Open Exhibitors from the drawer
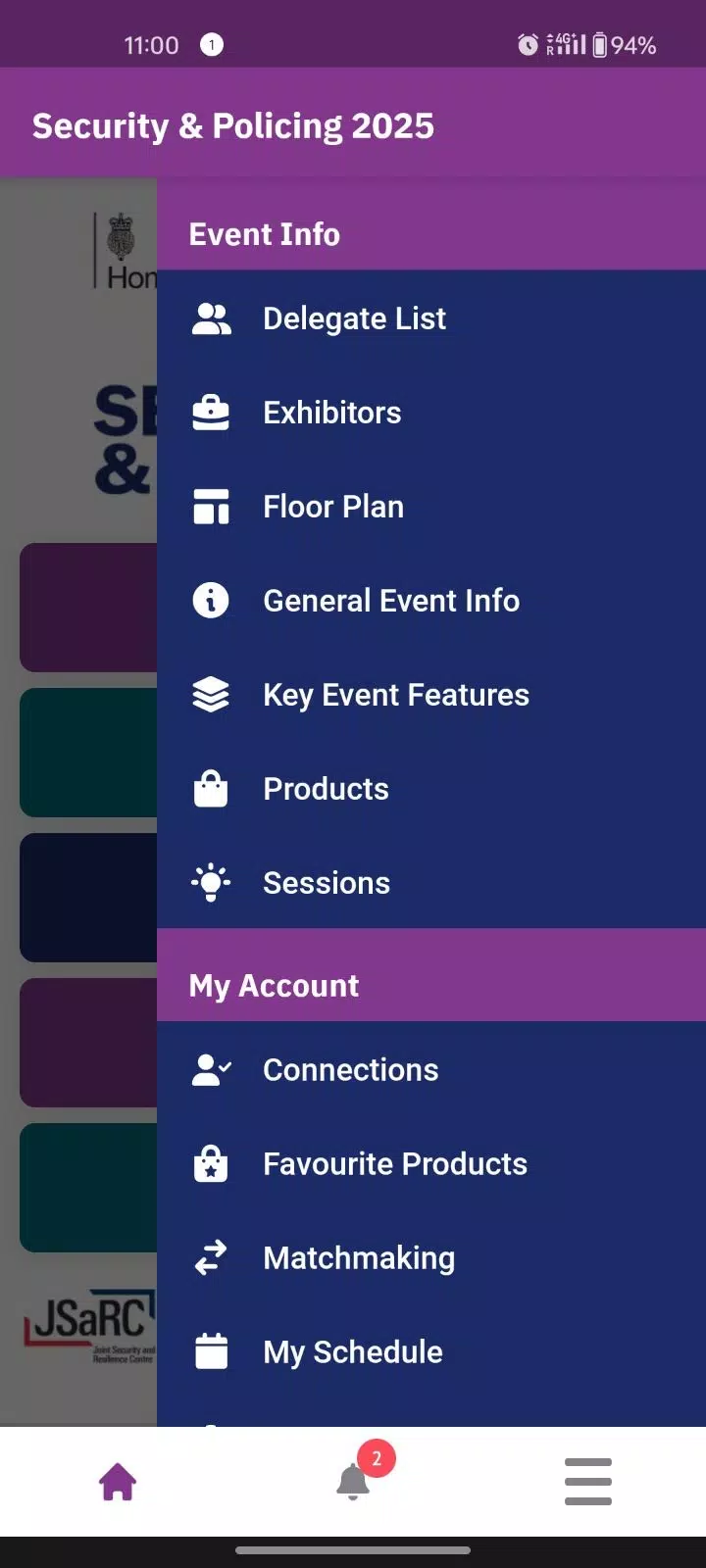This screenshot has width=706, height=1568. coord(431,413)
